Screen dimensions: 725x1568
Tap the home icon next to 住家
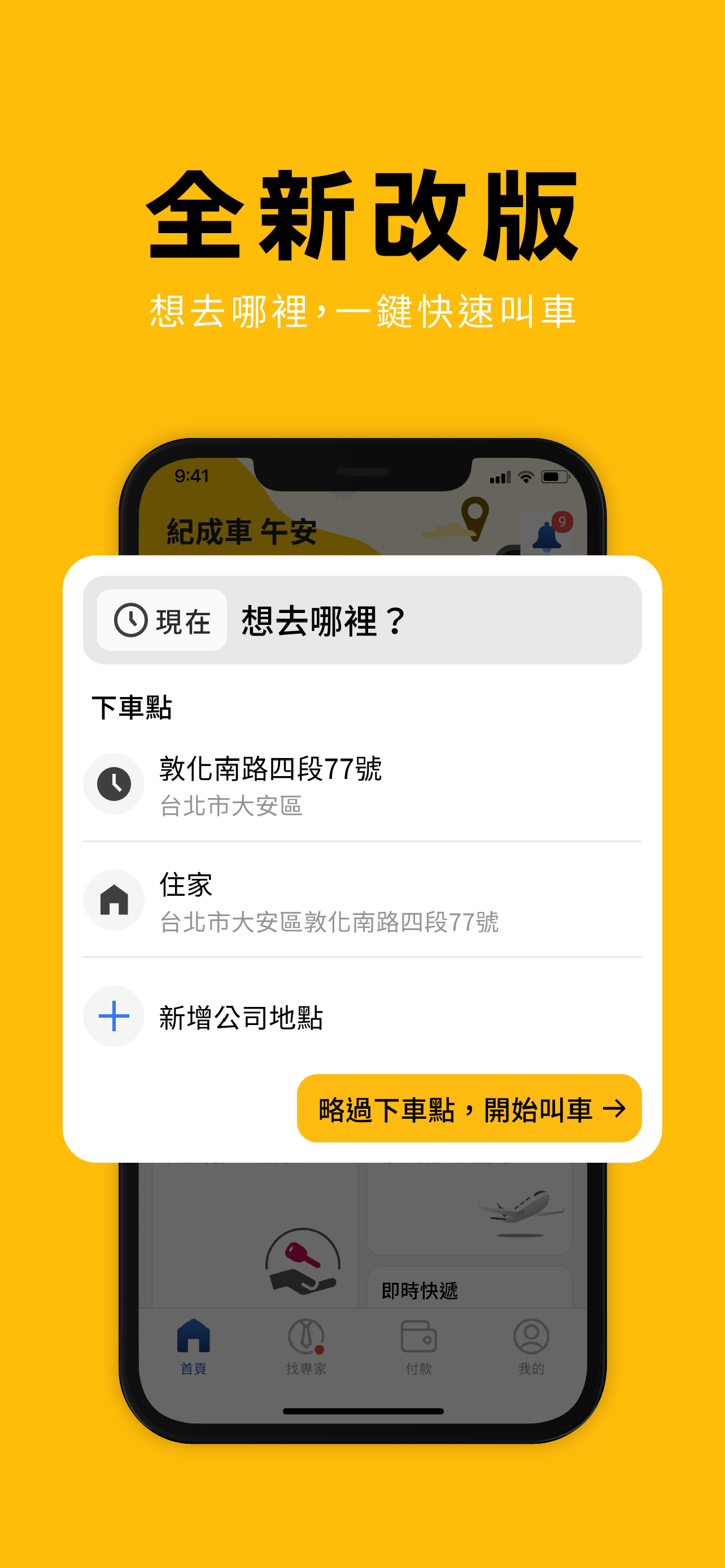[x=113, y=900]
